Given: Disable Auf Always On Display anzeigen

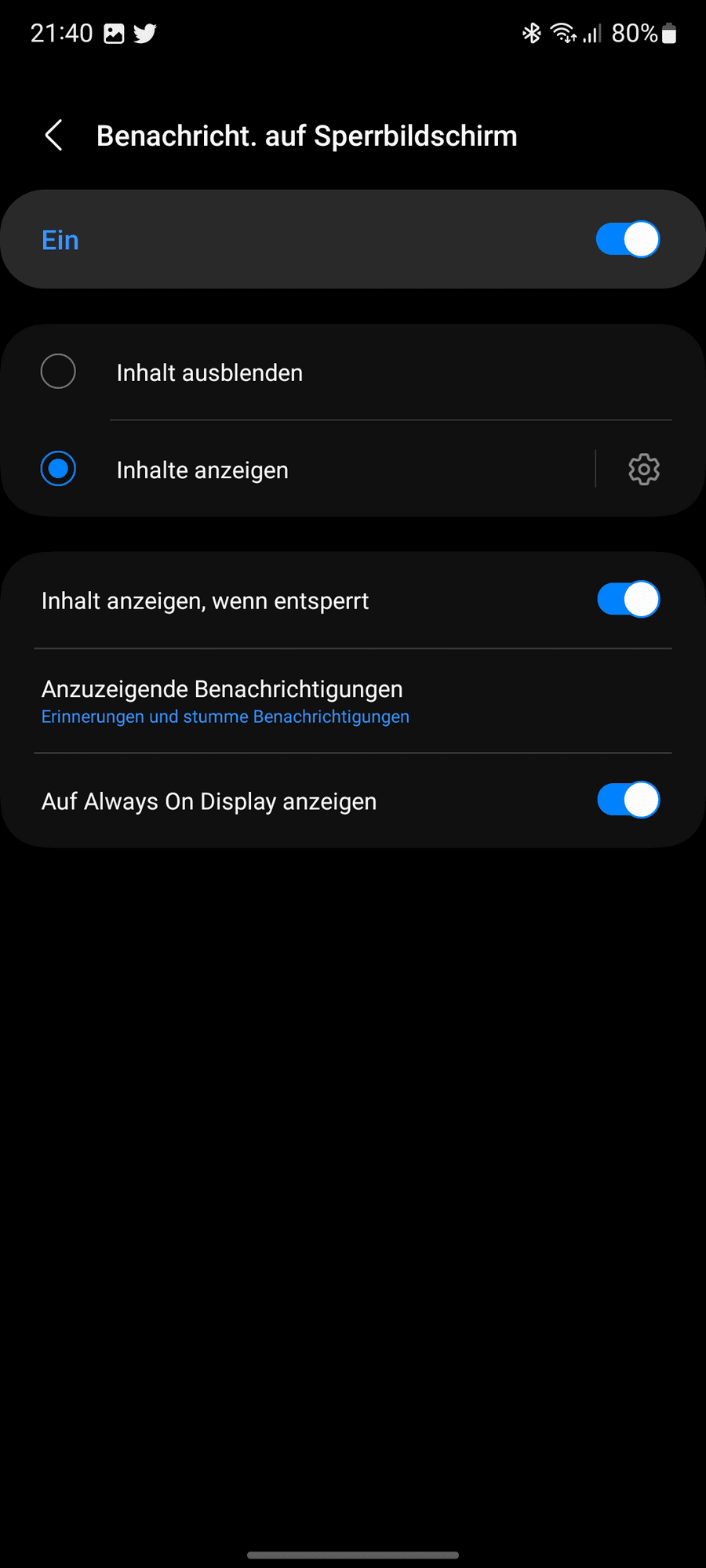Looking at the screenshot, I should pyautogui.click(x=628, y=800).
